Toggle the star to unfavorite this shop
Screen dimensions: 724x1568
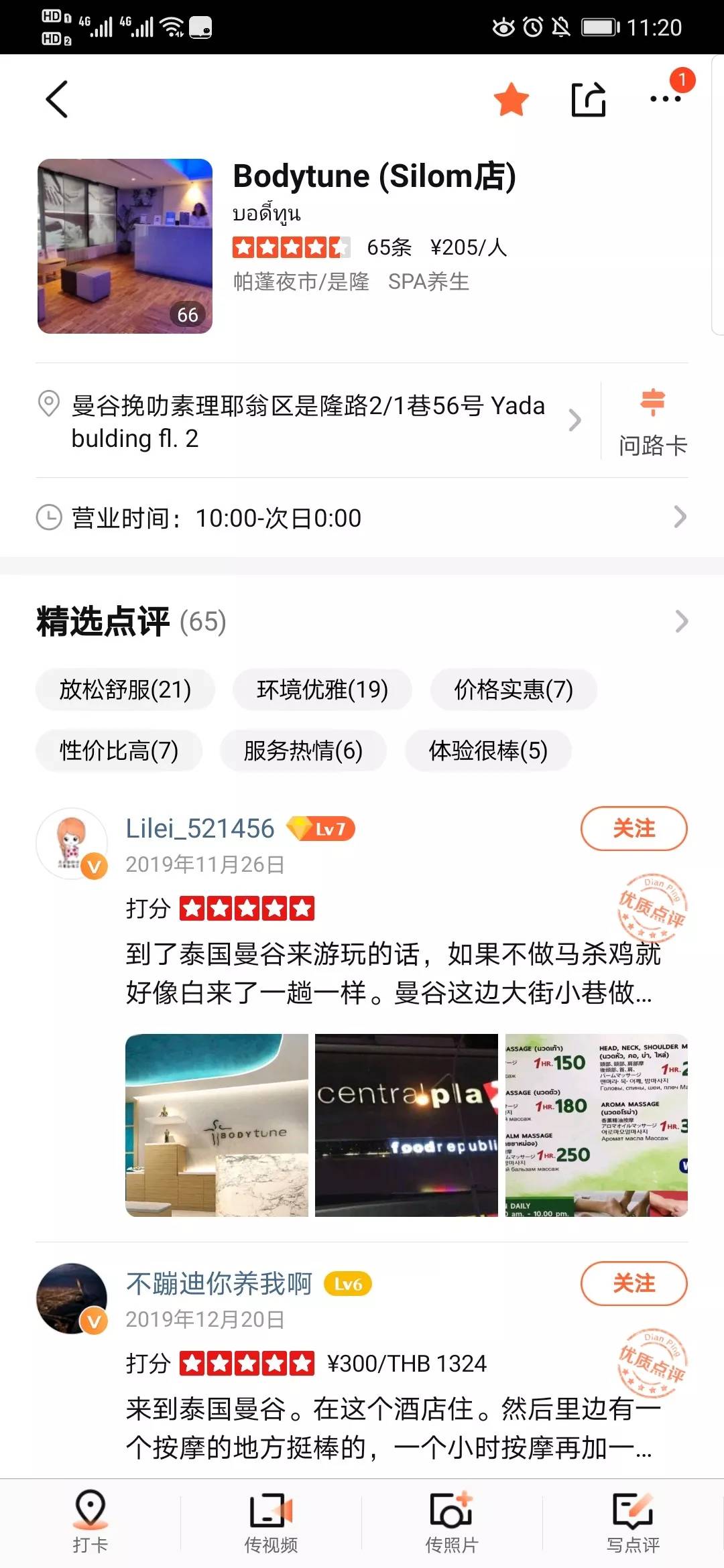tap(511, 98)
